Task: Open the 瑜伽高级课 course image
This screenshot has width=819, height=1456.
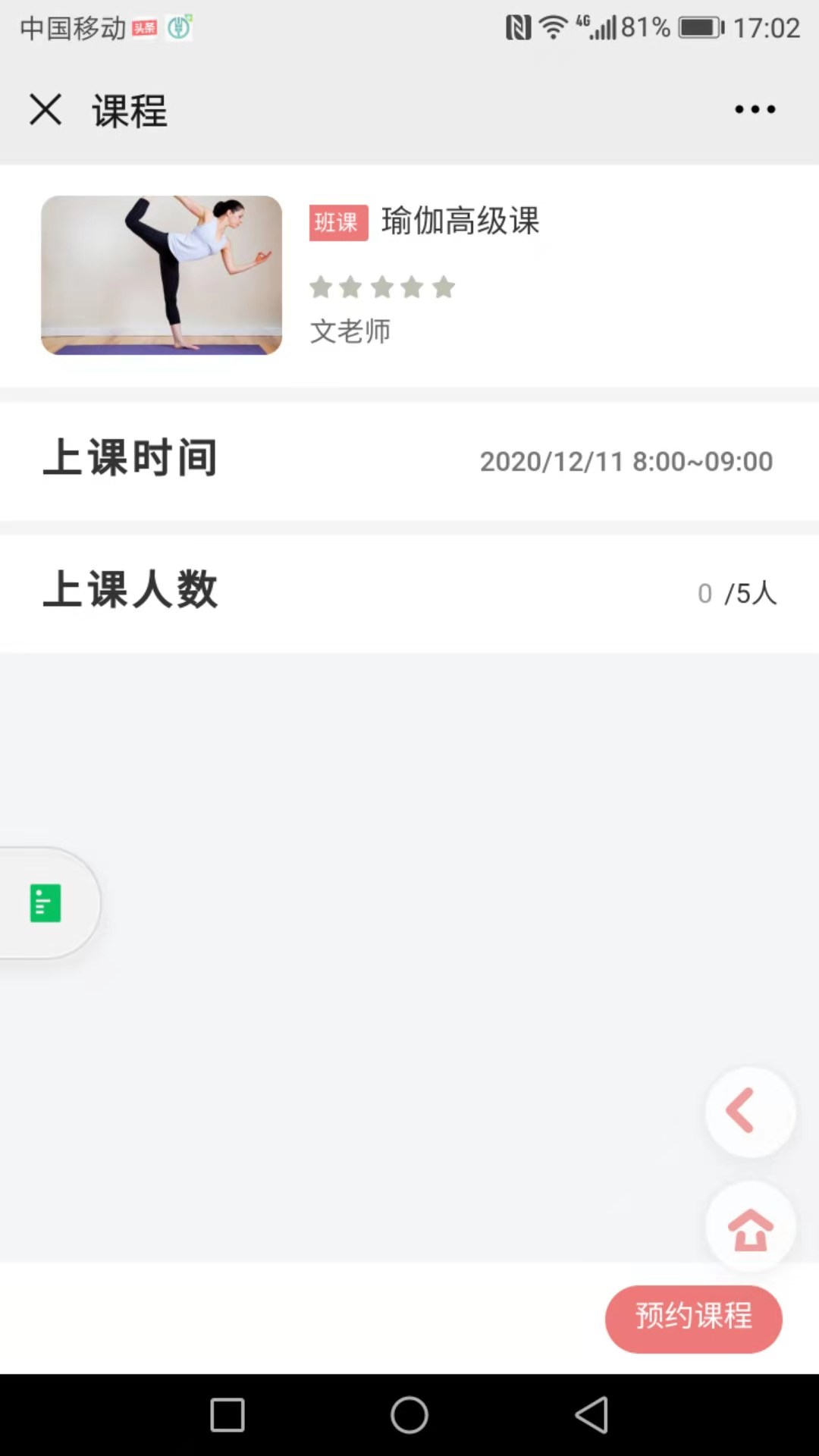Action: click(x=162, y=275)
